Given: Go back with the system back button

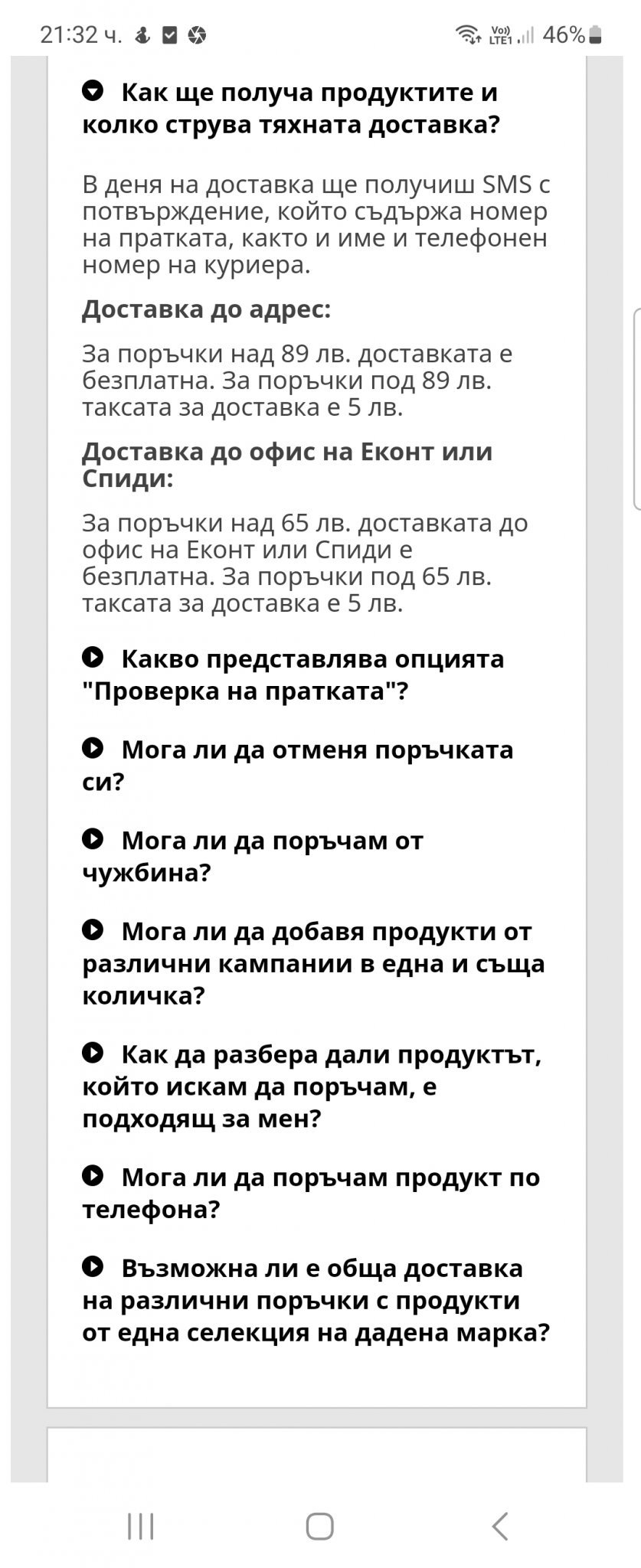Looking at the screenshot, I should pyautogui.click(x=499, y=1525).
